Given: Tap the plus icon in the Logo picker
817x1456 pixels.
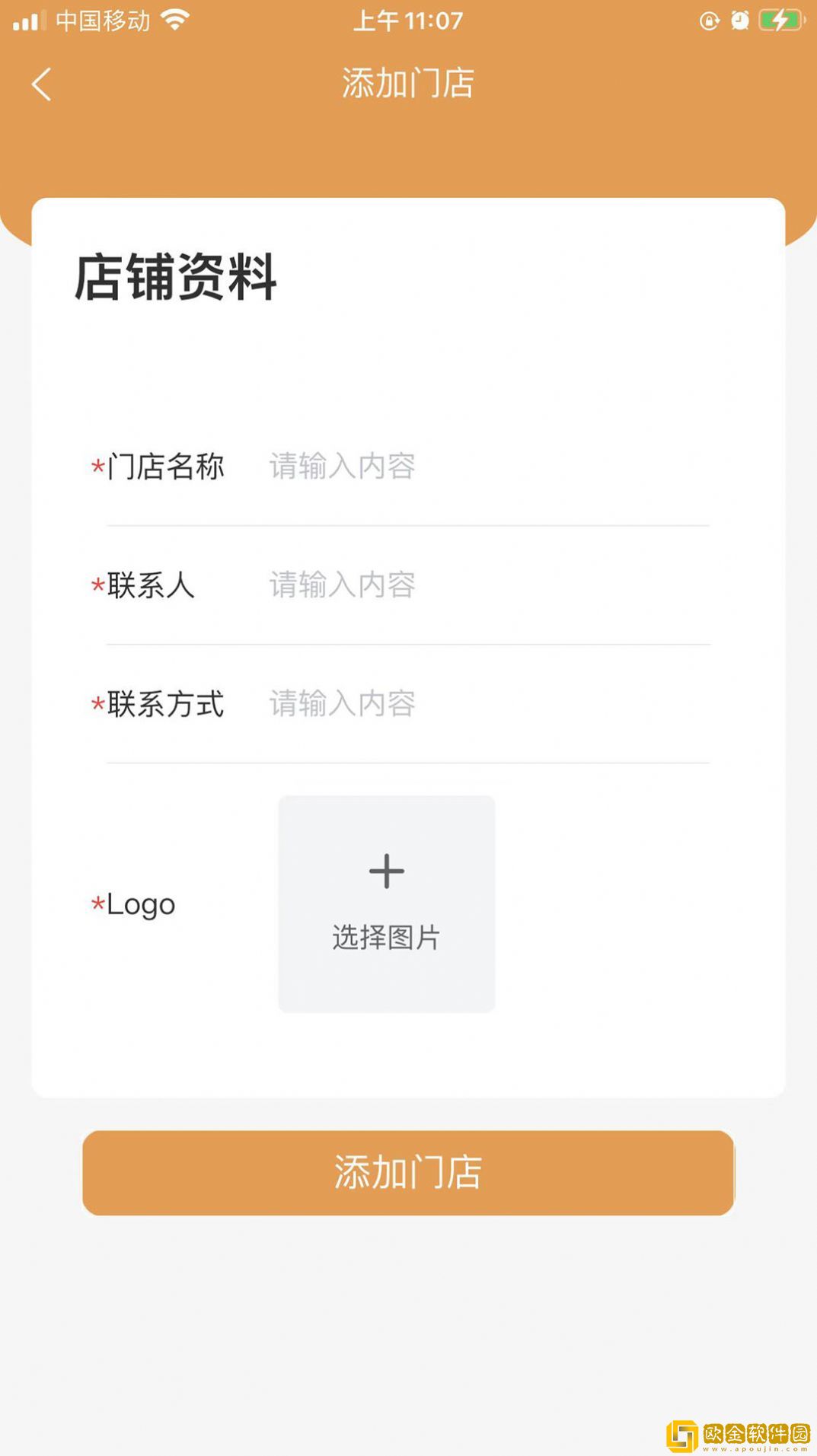Looking at the screenshot, I should [x=387, y=870].
